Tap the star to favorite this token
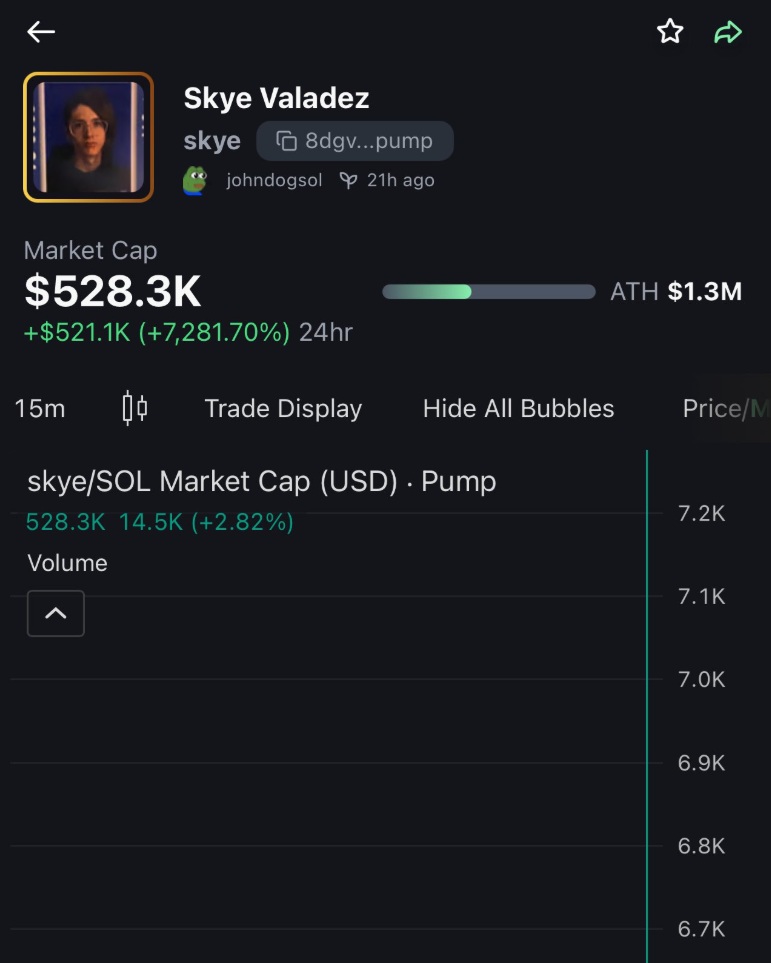 pyautogui.click(x=669, y=31)
